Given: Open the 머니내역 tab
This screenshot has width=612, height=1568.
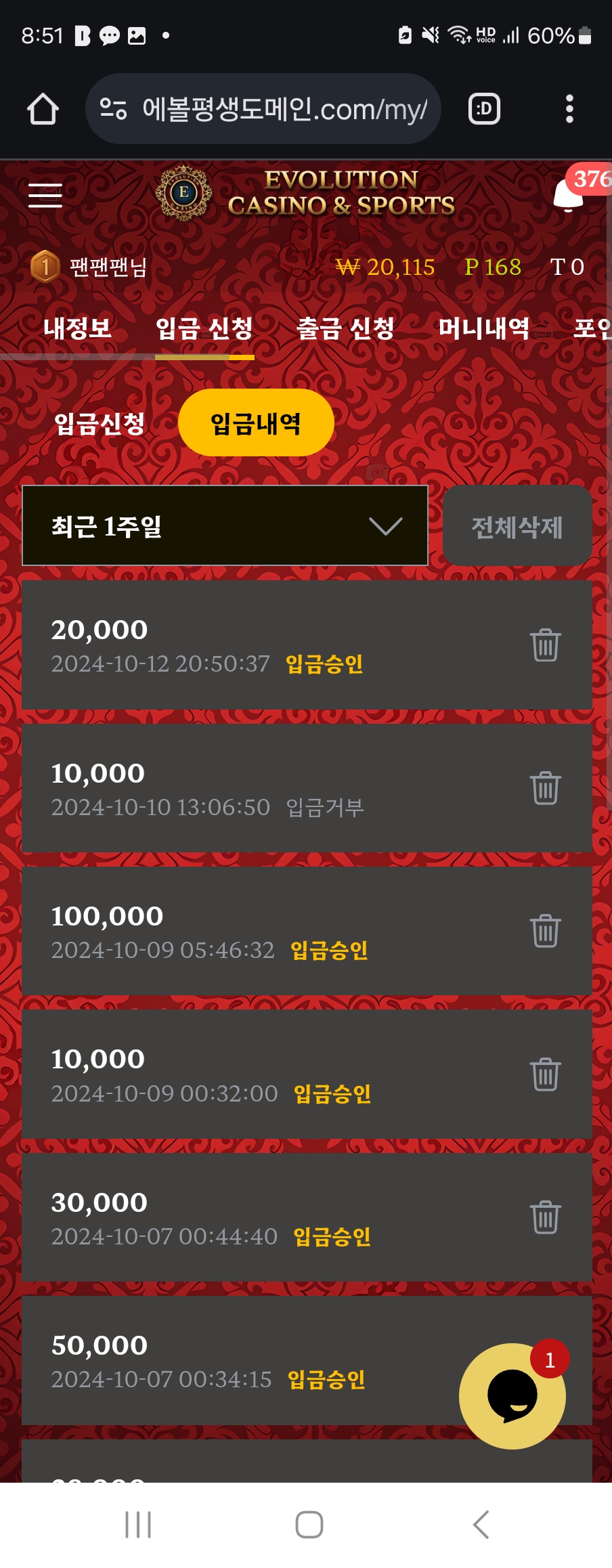Looking at the screenshot, I should click(x=483, y=328).
